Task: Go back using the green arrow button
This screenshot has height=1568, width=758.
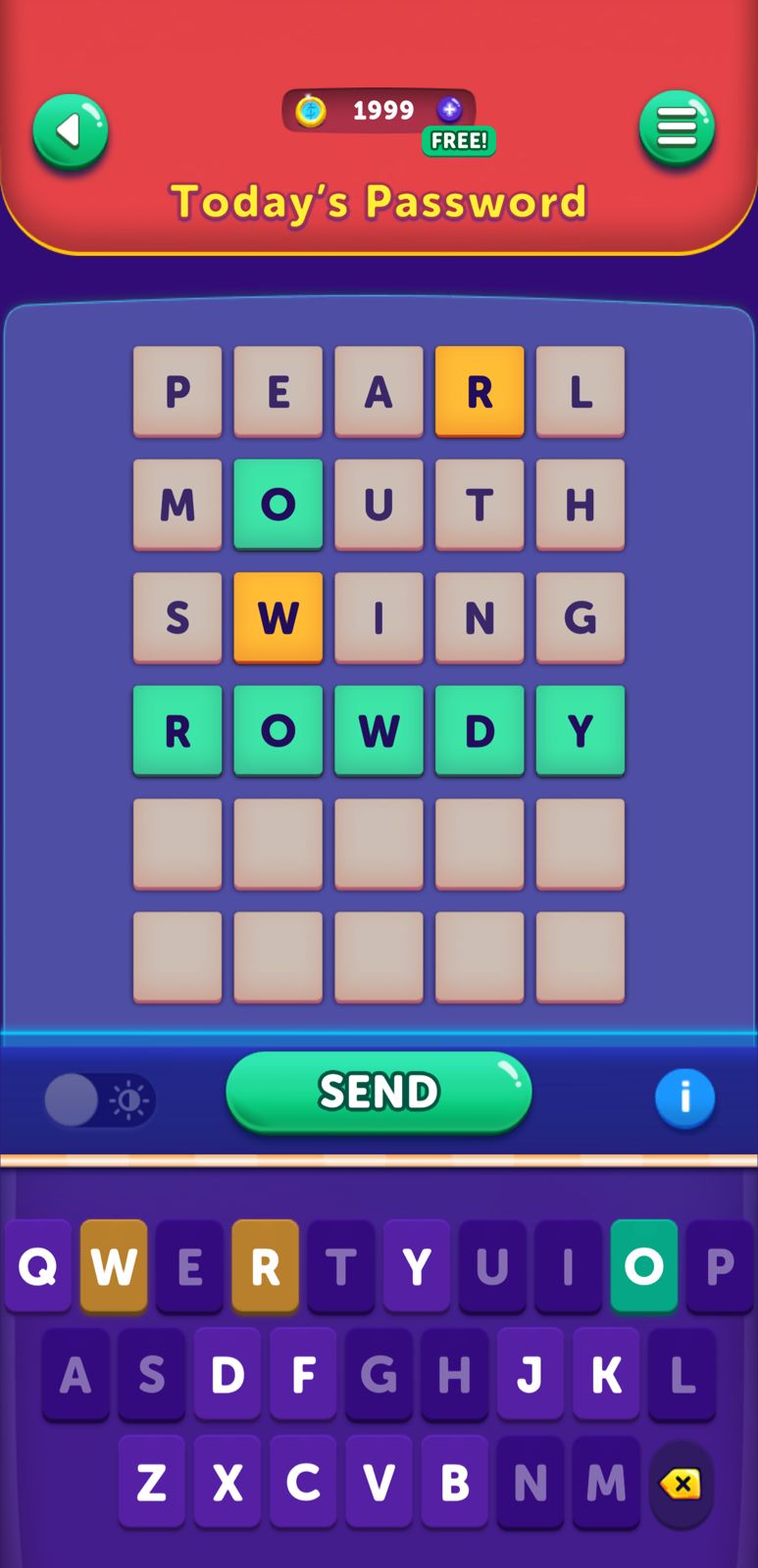Action: 70,131
